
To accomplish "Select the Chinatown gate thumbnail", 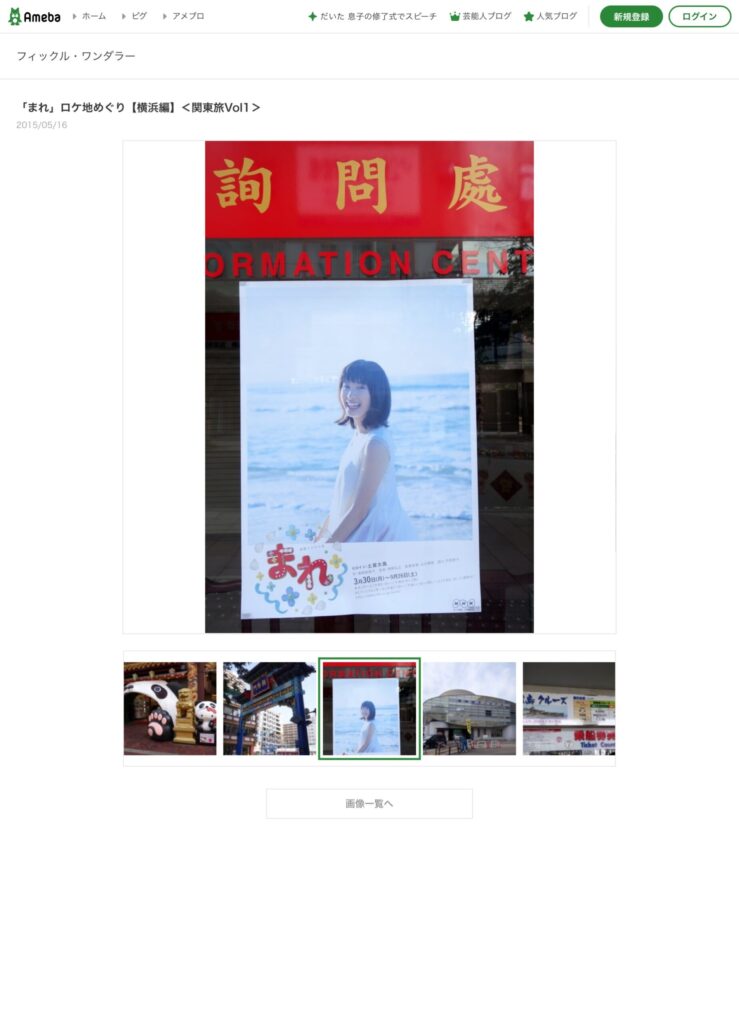I will click(x=269, y=708).
